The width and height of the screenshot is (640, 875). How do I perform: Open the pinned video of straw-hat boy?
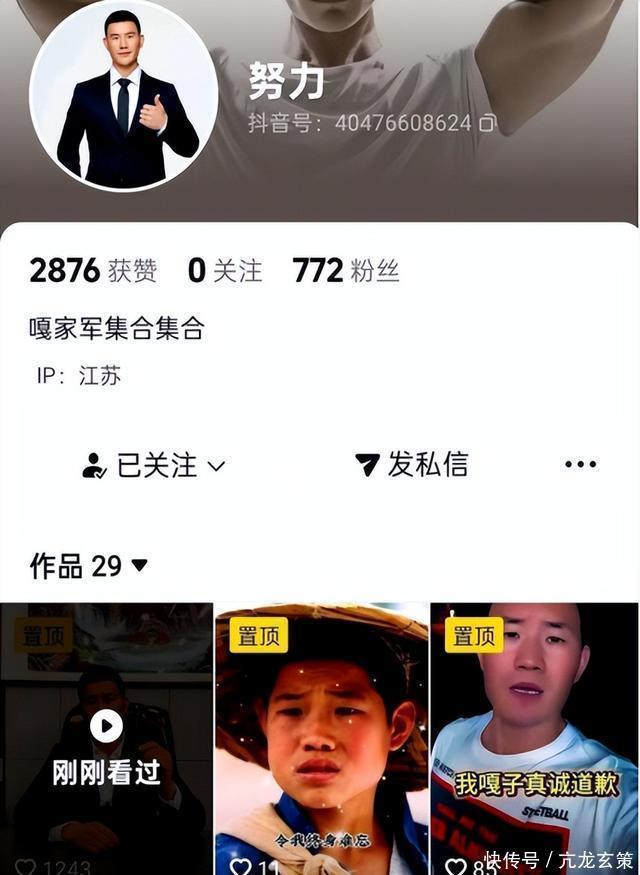322,740
